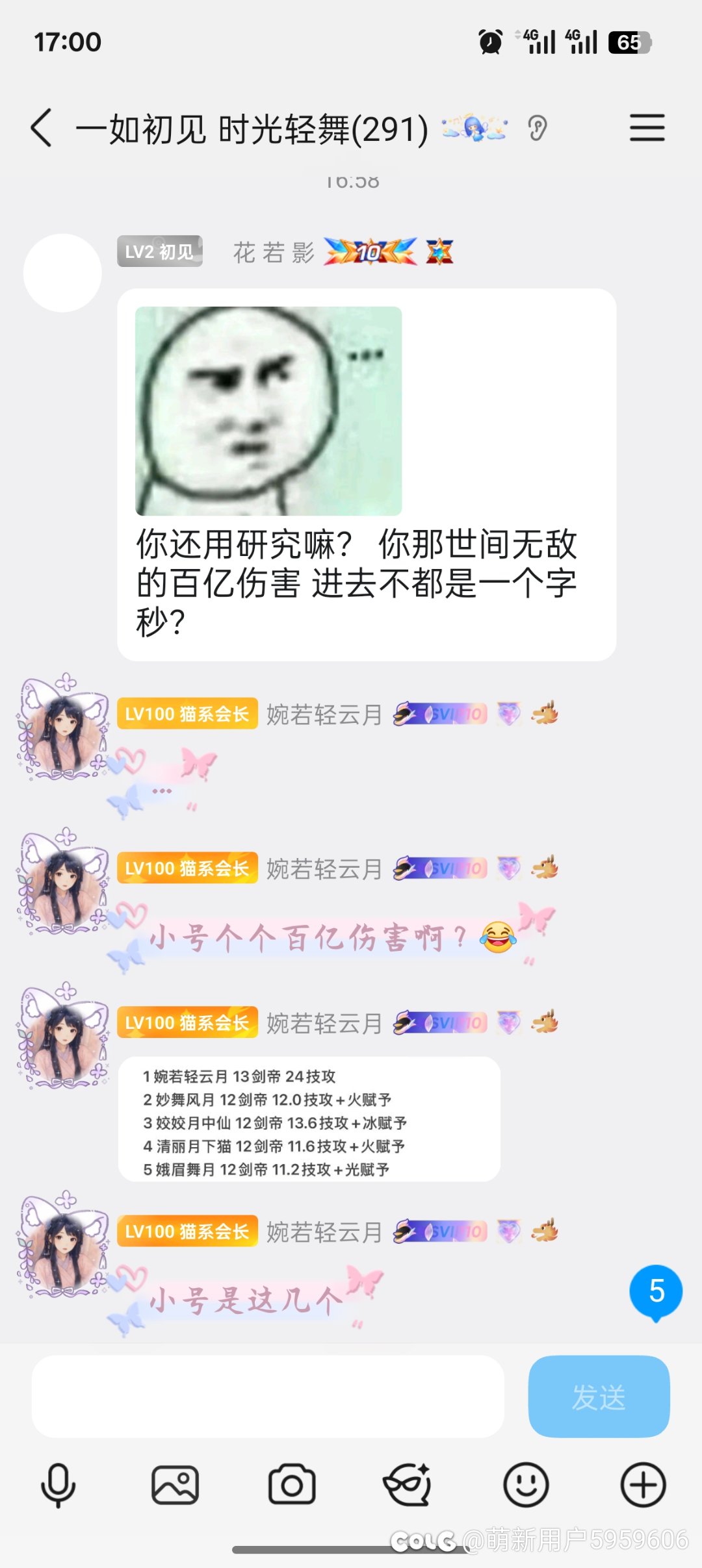Open the group chat menu
This screenshot has height=1568, width=702.
(x=647, y=127)
